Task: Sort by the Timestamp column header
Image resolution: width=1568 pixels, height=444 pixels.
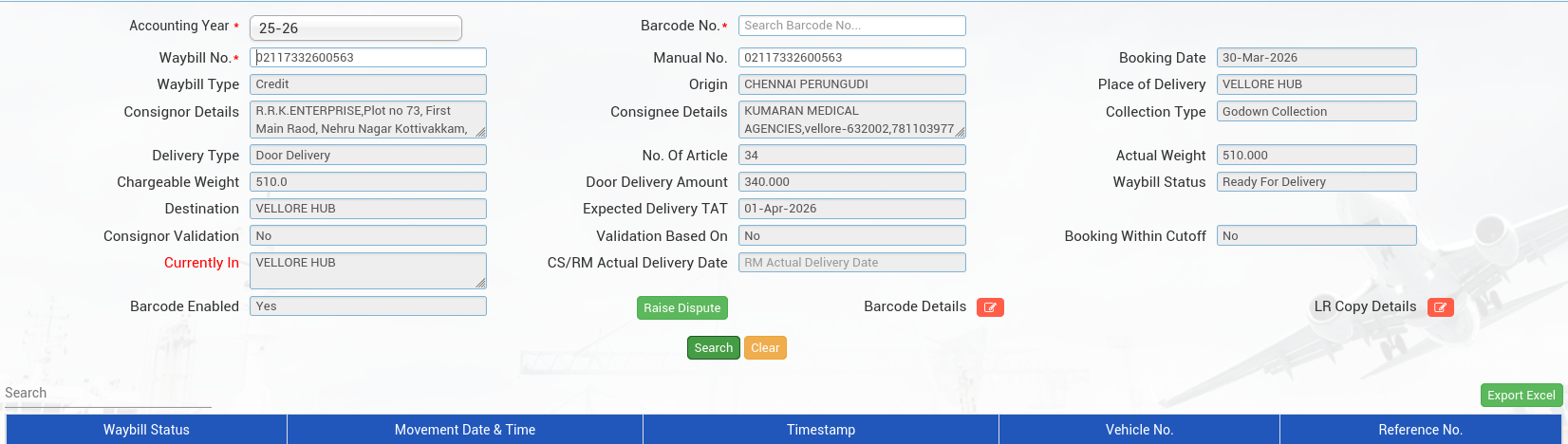Action: coord(821,430)
